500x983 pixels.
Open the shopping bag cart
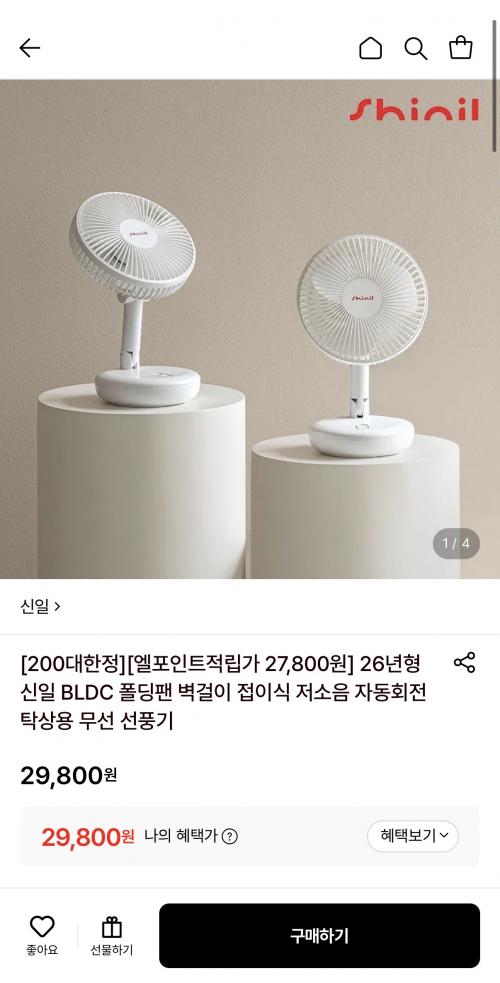pyautogui.click(x=461, y=48)
